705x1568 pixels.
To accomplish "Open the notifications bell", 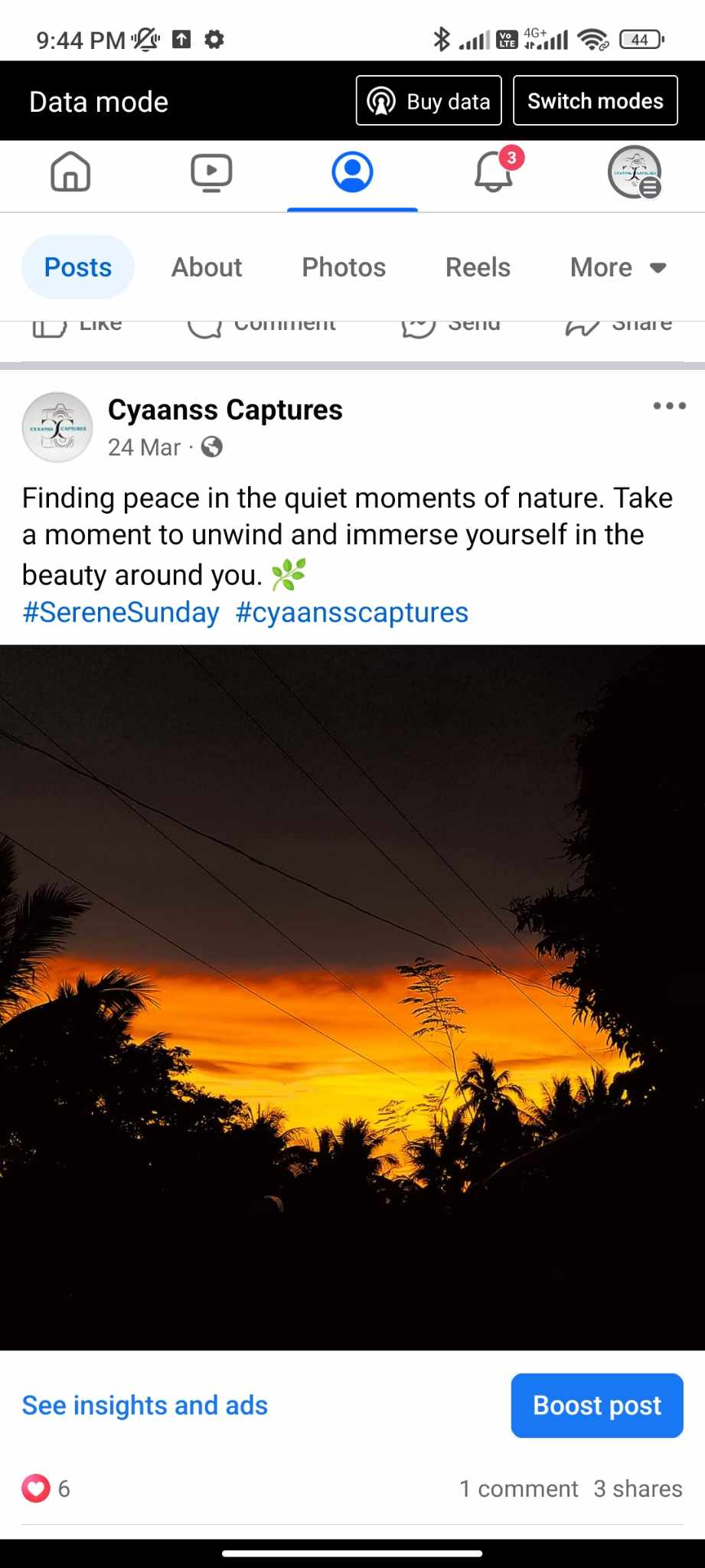I will click(494, 171).
